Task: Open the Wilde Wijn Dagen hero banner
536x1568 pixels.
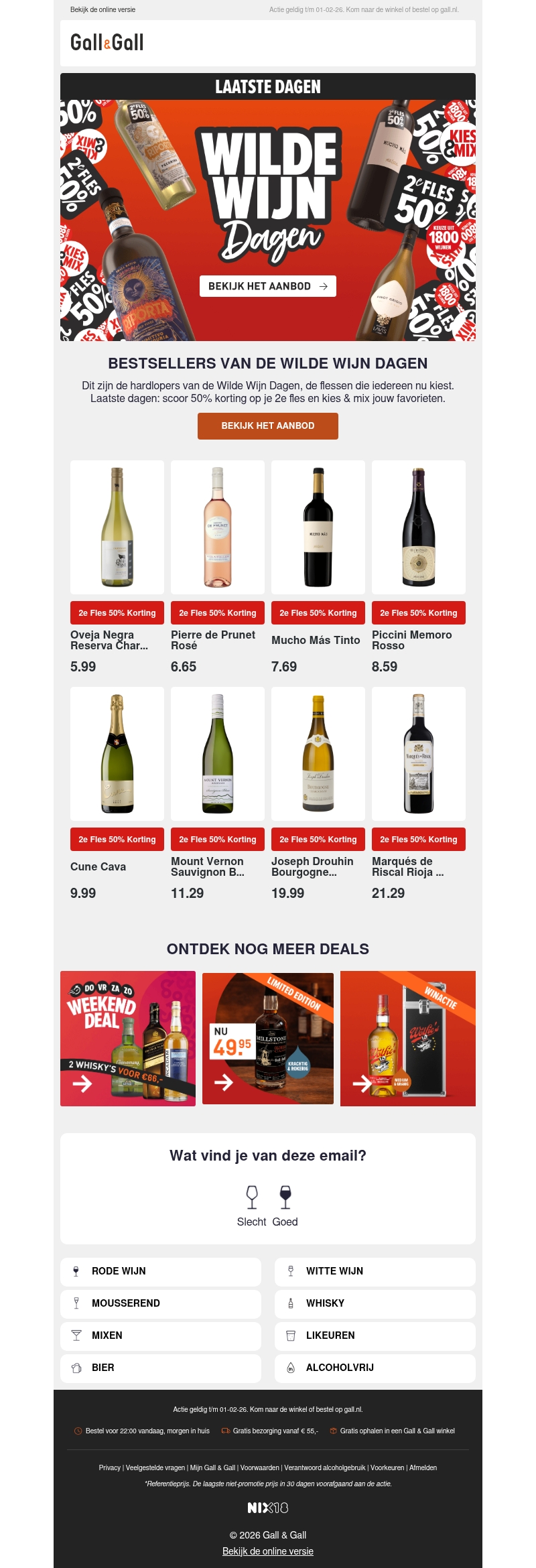Action: click(x=268, y=207)
